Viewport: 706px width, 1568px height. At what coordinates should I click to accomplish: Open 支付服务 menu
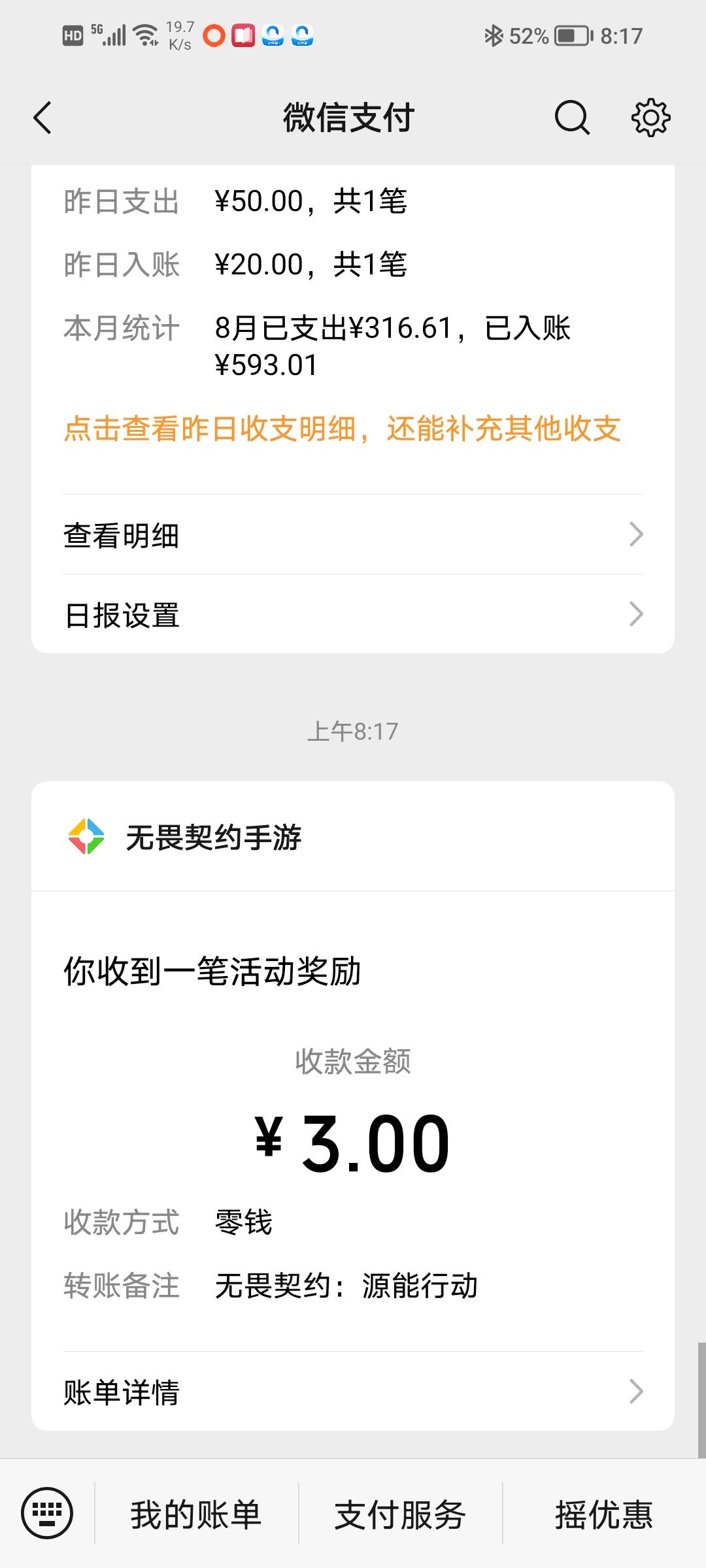coord(400,1514)
